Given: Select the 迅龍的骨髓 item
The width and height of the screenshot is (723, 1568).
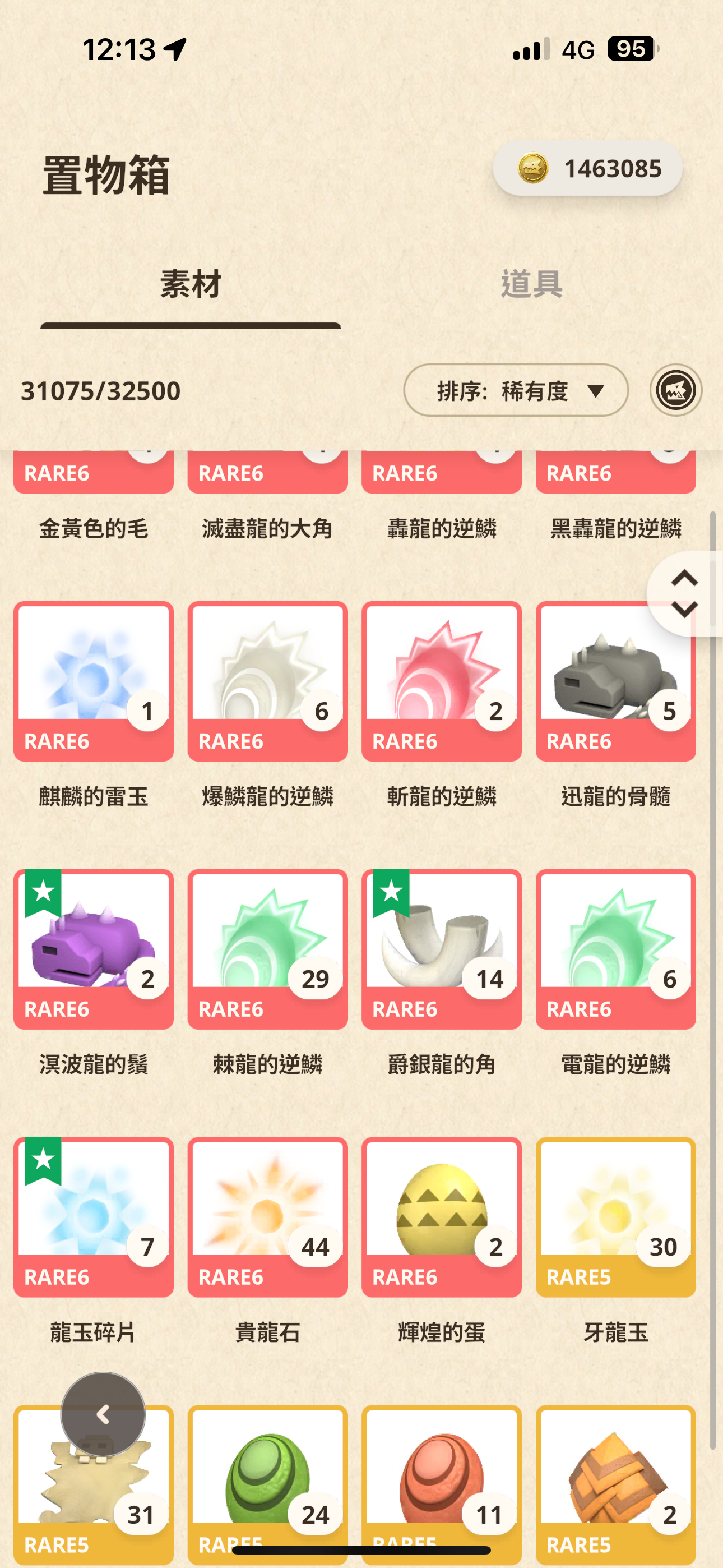Looking at the screenshot, I should tap(615, 681).
